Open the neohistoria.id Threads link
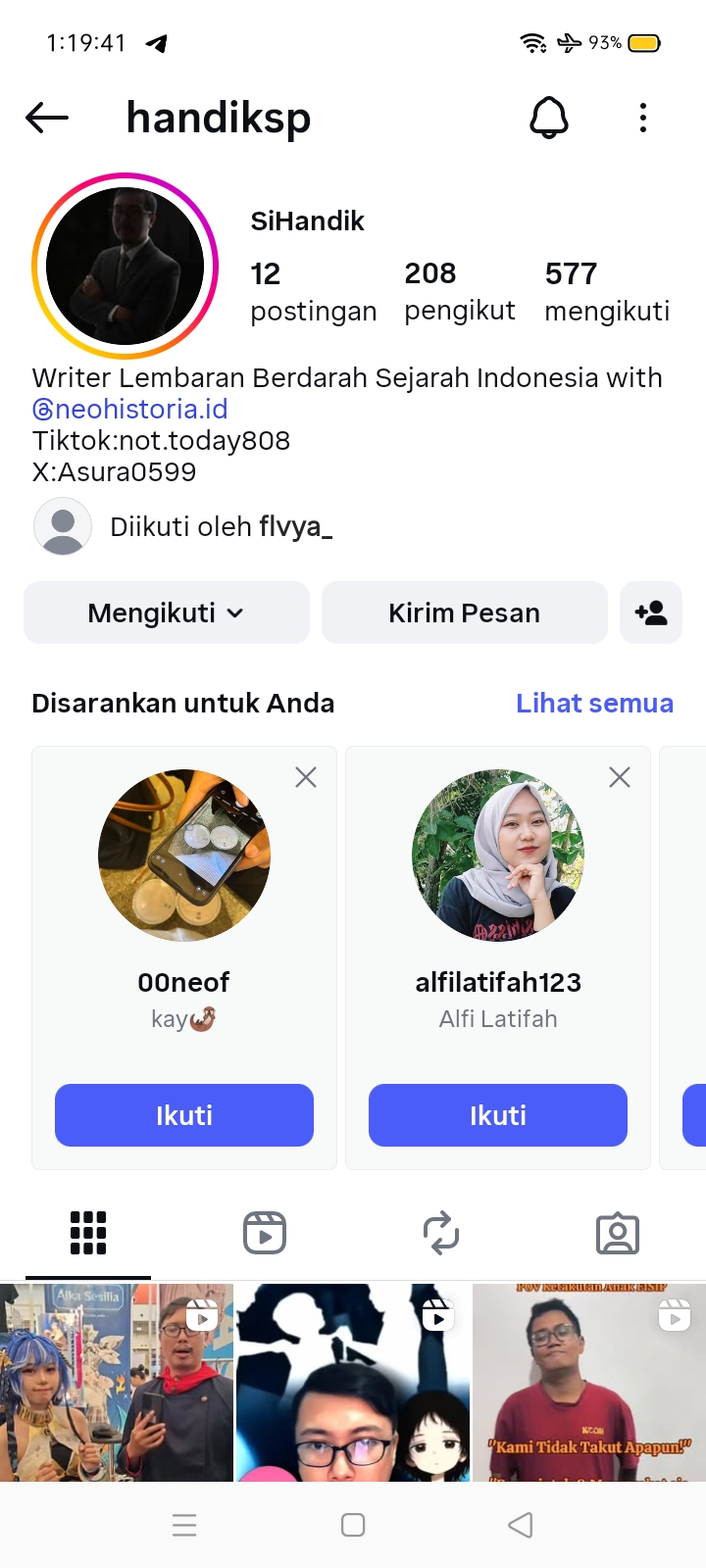The height and width of the screenshot is (1568, 706). point(130,410)
